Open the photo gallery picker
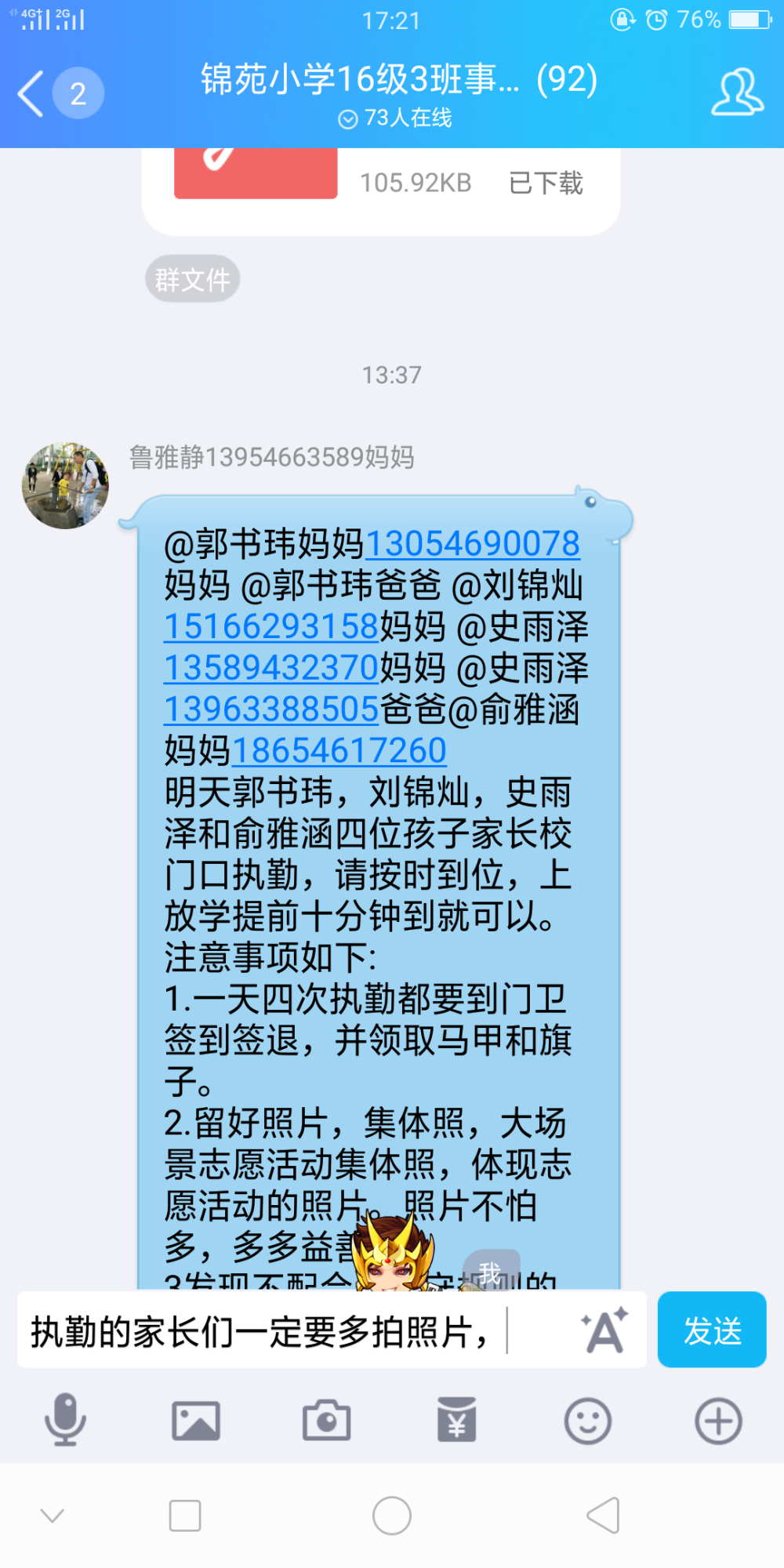 tap(196, 1421)
